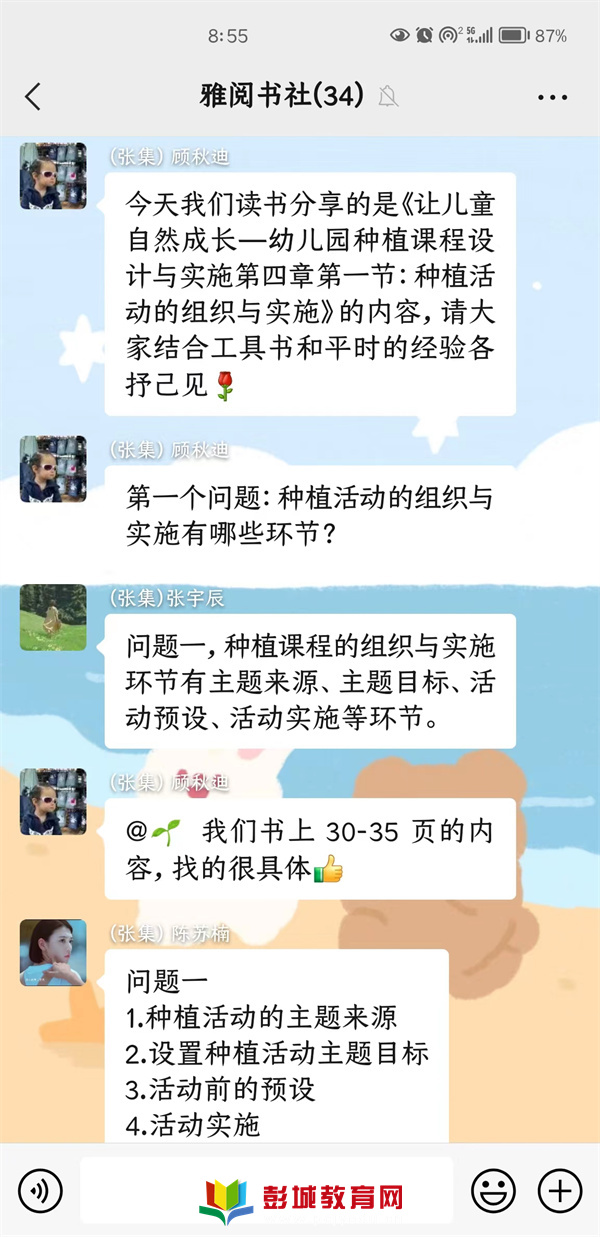
Task: Open 张宇辰's profile avatar
Action: coord(53,617)
